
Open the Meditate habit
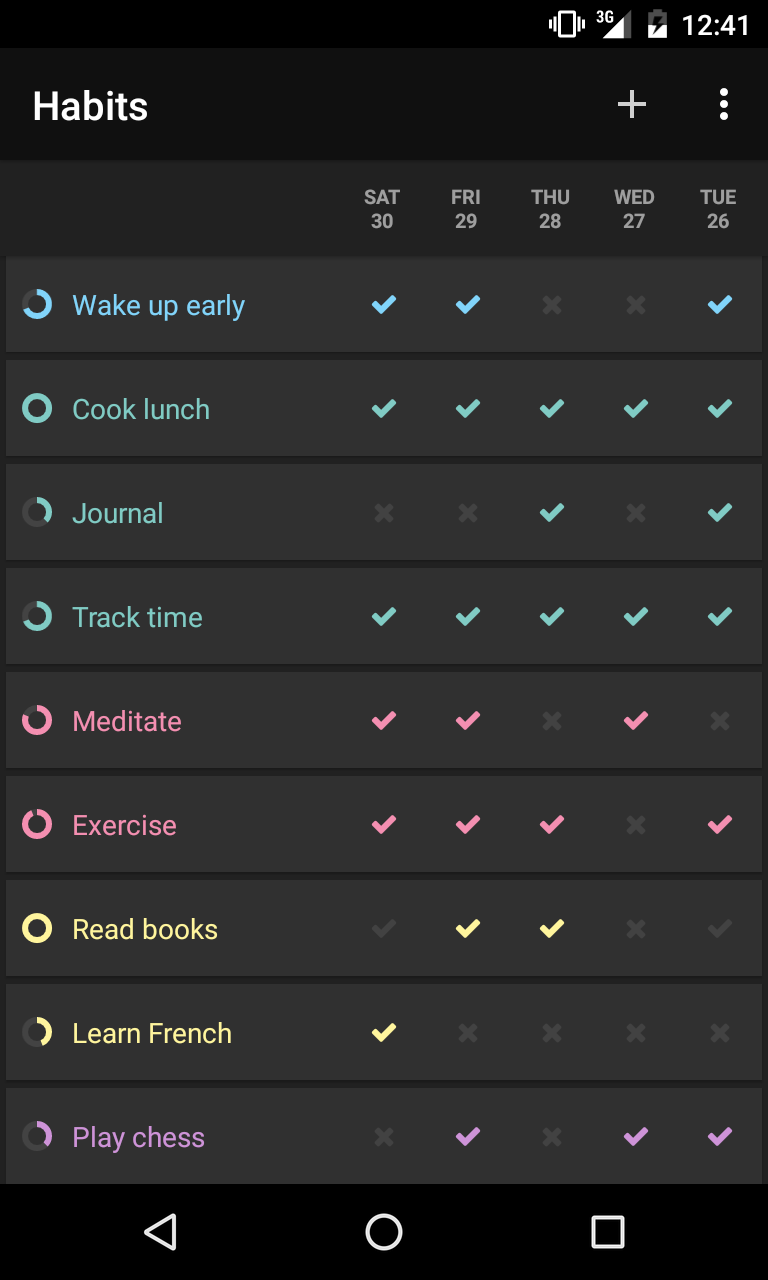click(127, 721)
